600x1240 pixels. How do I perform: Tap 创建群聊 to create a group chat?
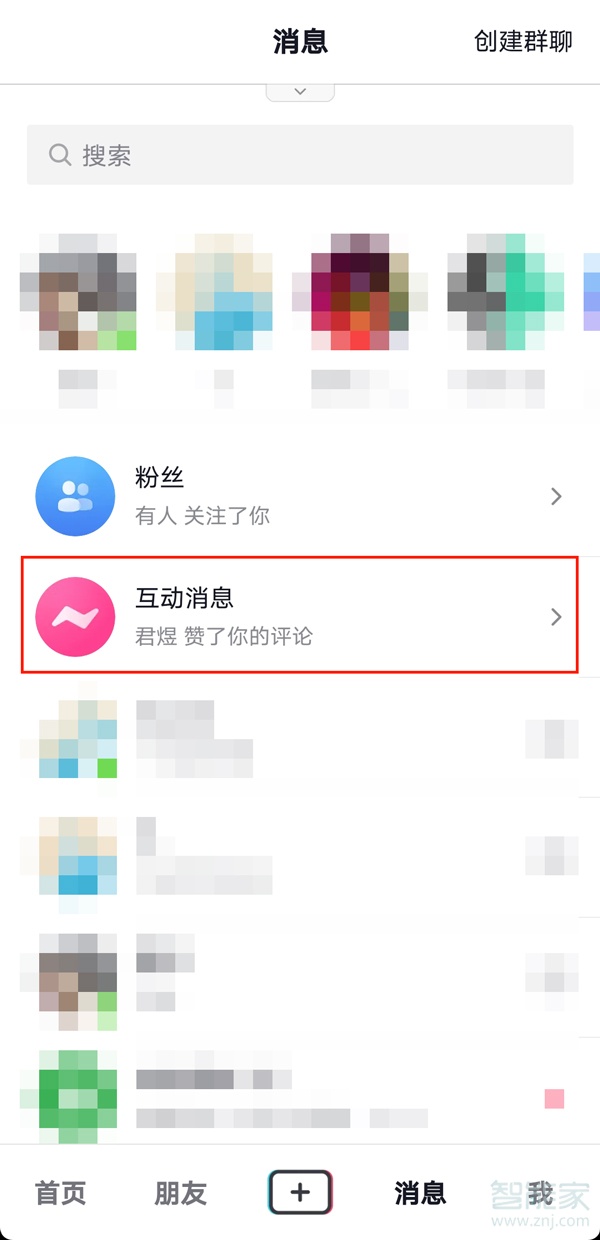(x=522, y=41)
